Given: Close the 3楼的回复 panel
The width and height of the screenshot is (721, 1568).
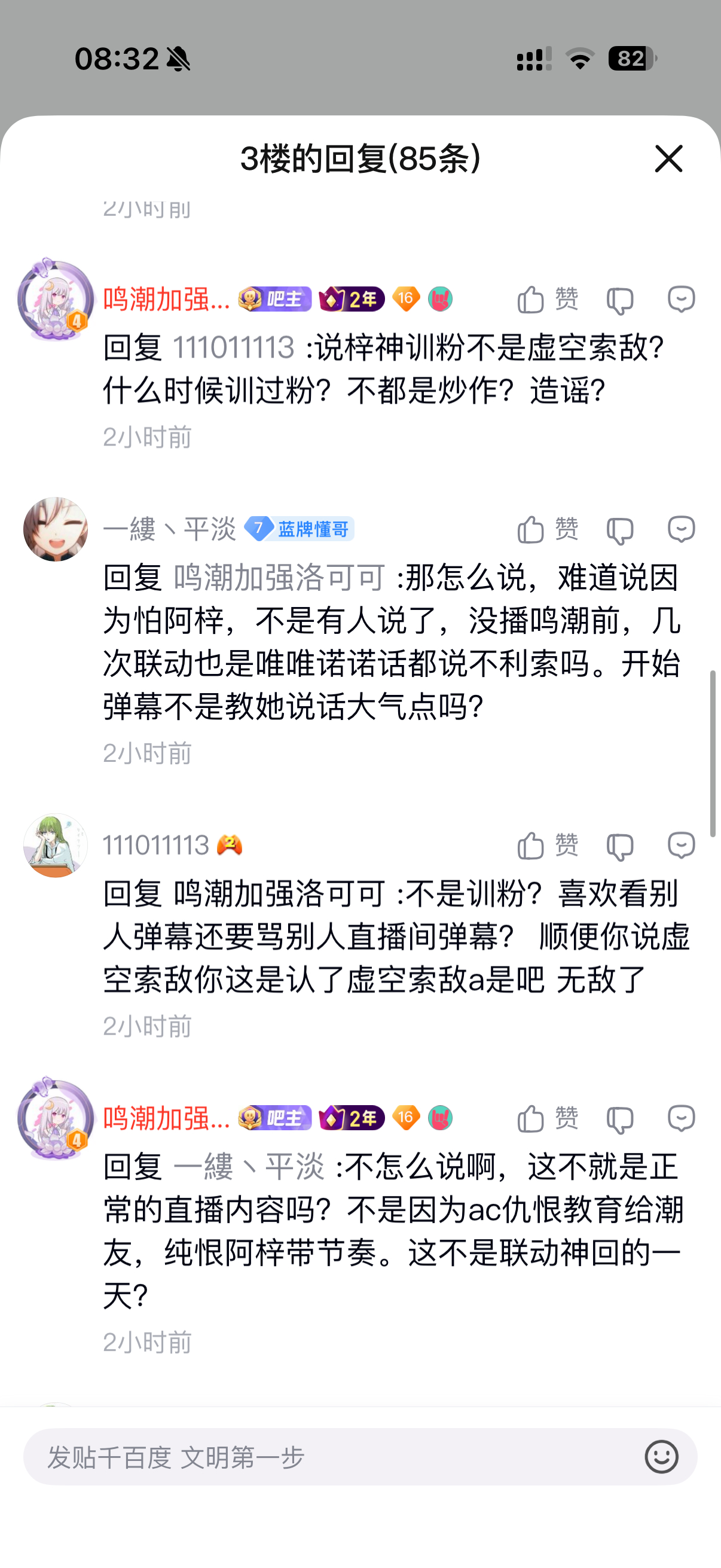Looking at the screenshot, I should (x=668, y=158).
